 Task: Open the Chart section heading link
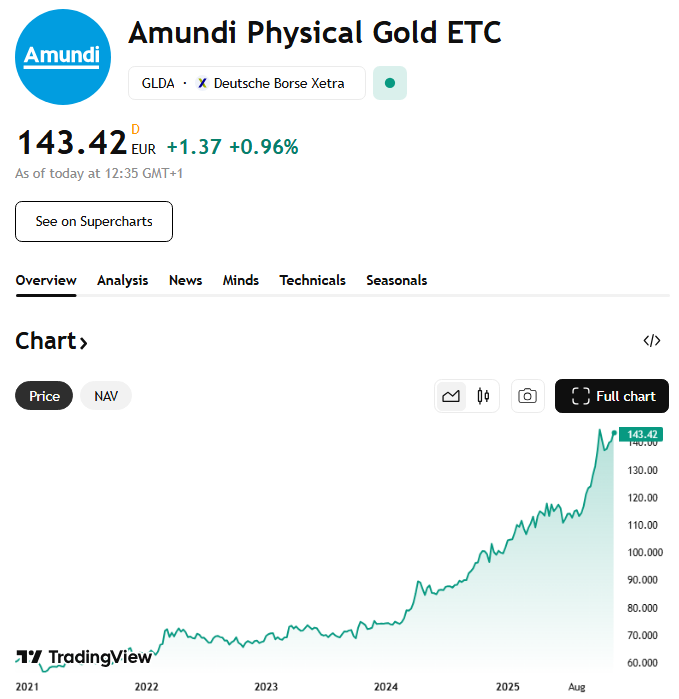[52, 342]
